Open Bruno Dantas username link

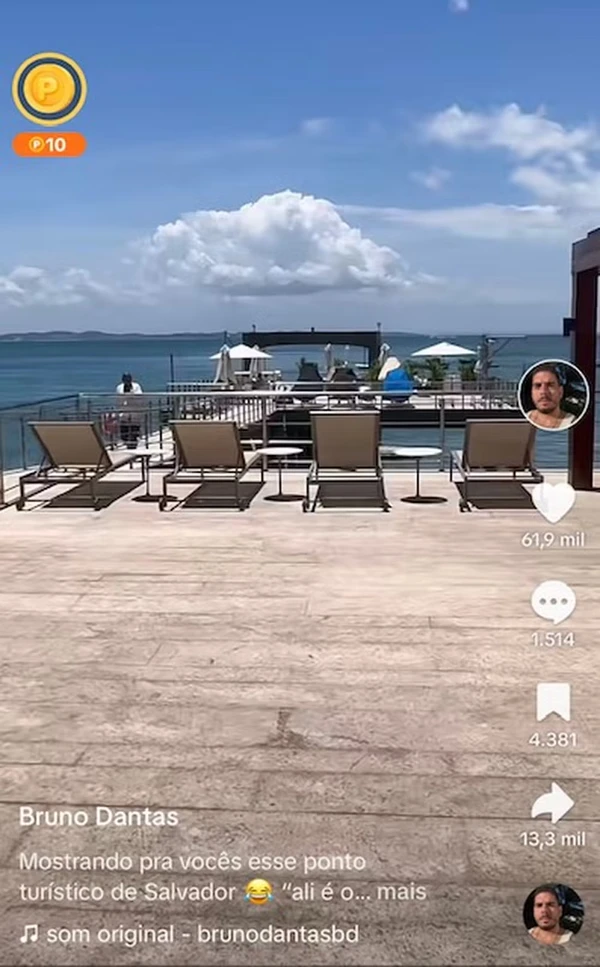[98, 817]
